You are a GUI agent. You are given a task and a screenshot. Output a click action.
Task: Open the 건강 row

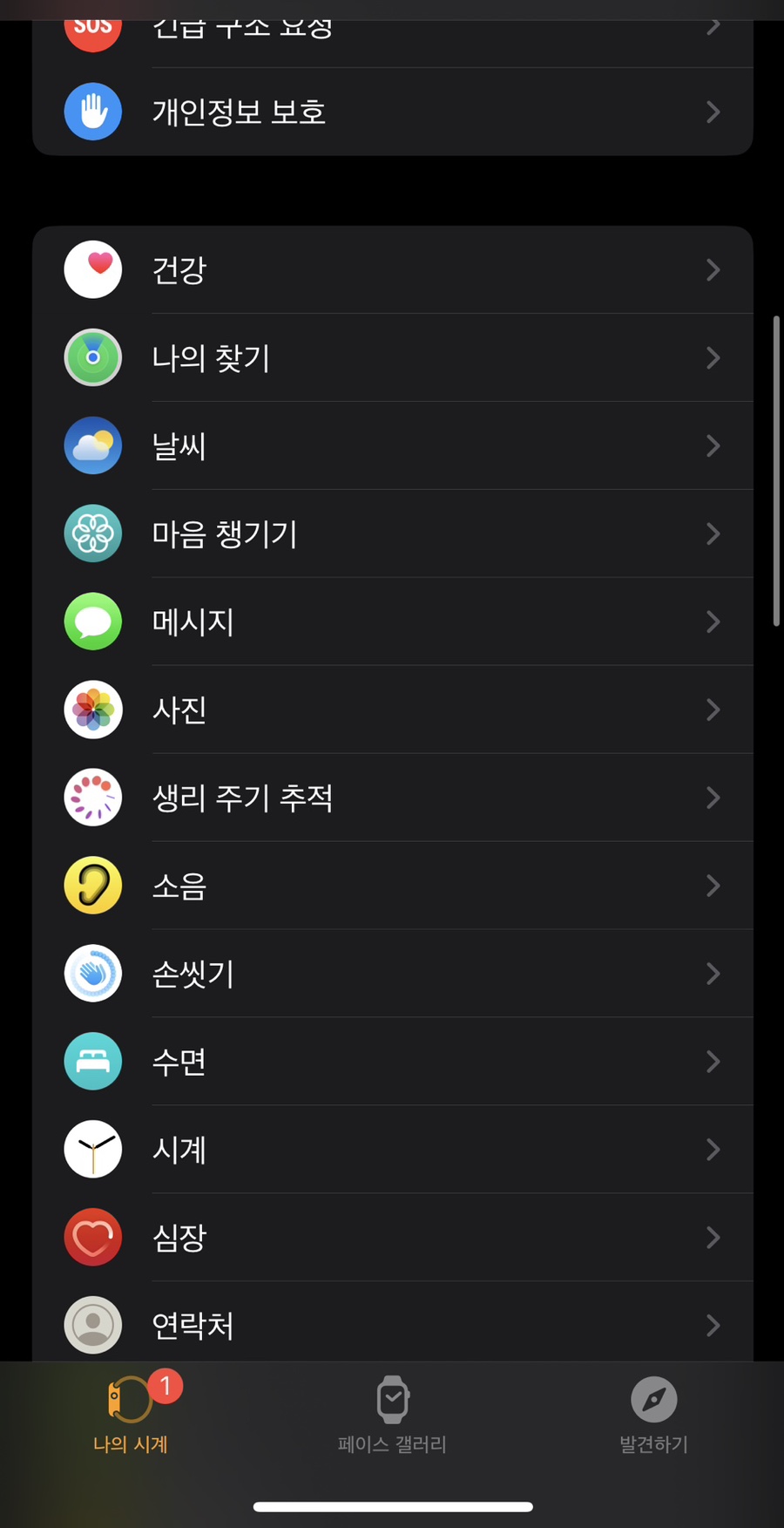[x=392, y=270]
